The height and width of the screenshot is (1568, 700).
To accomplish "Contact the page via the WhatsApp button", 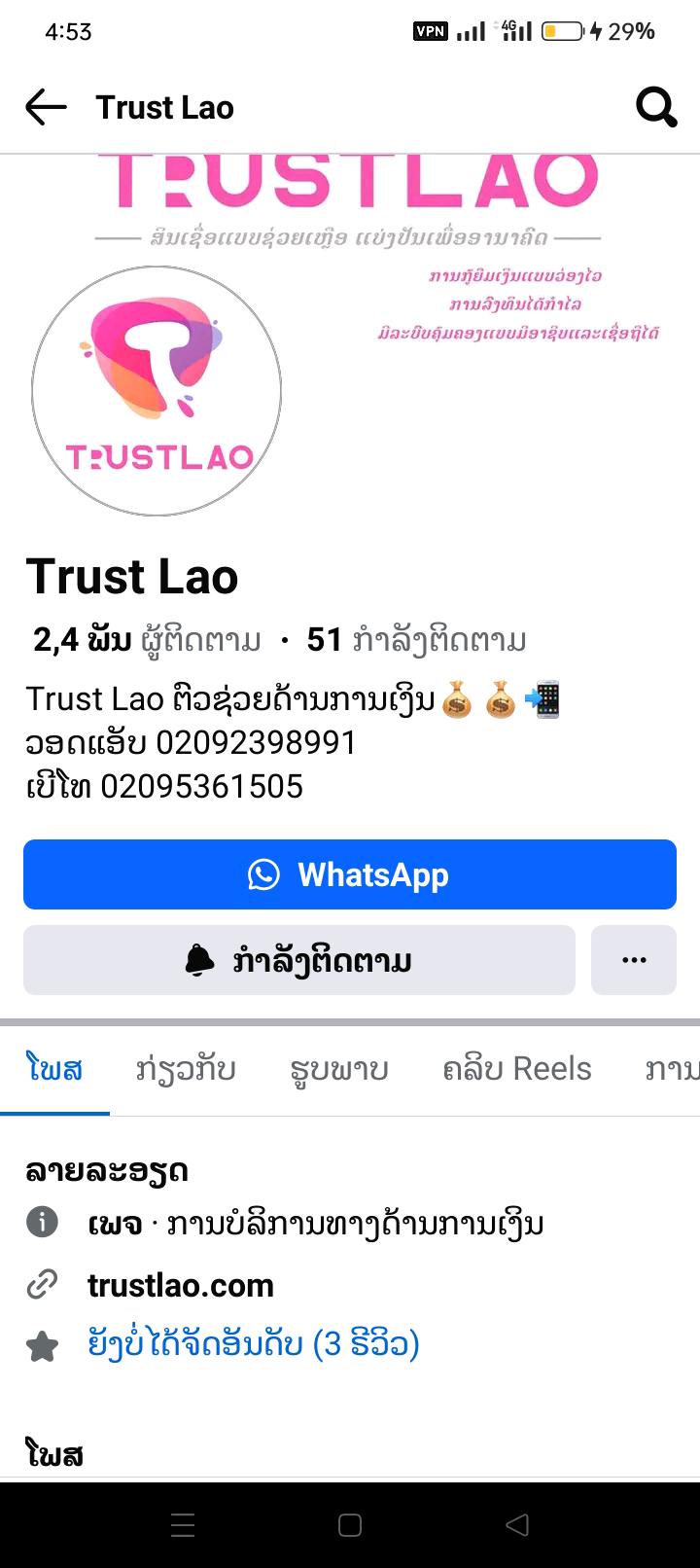I will (x=350, y=874).
